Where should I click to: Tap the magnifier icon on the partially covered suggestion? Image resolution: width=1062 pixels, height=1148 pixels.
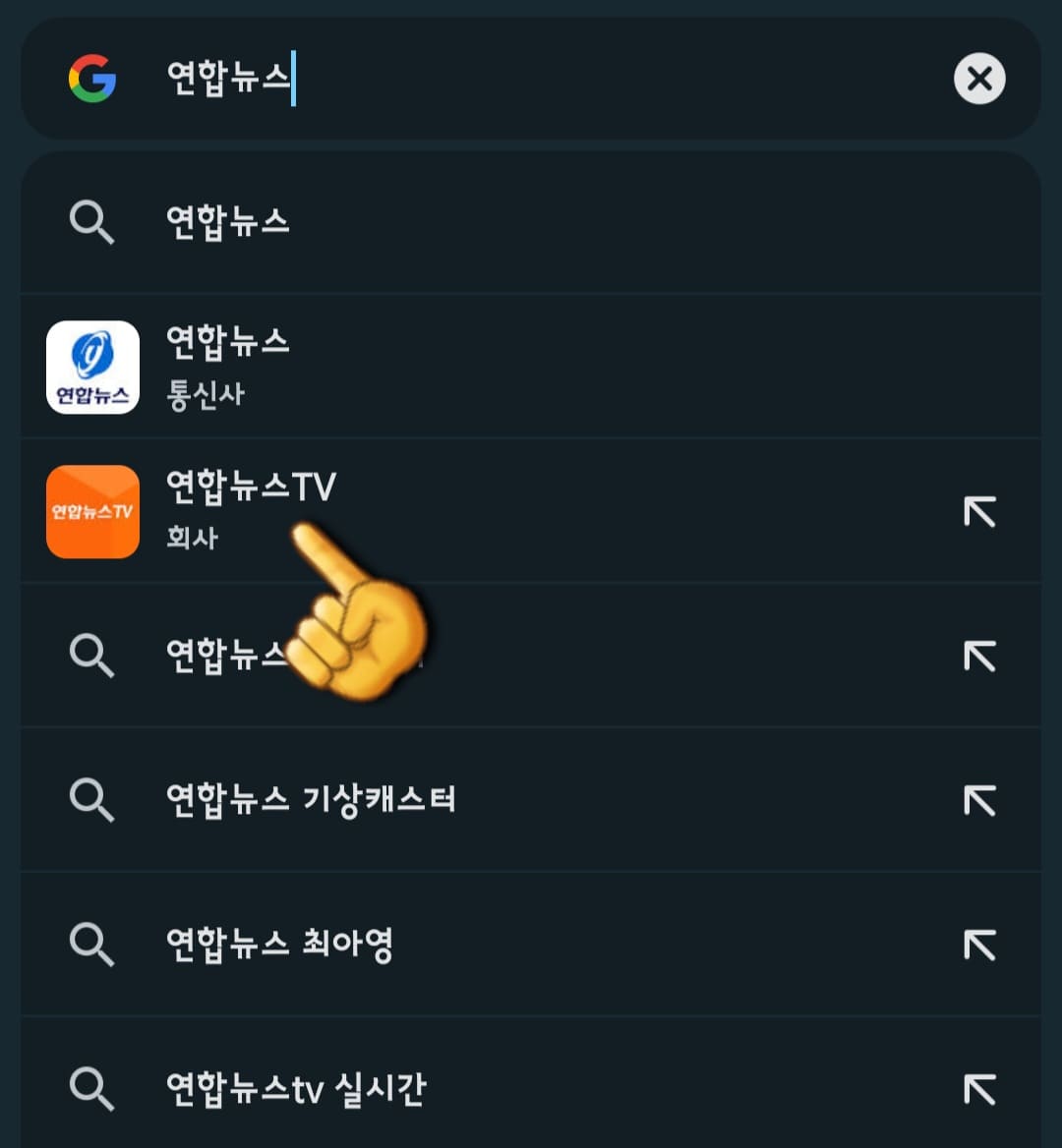coord(92,656)
